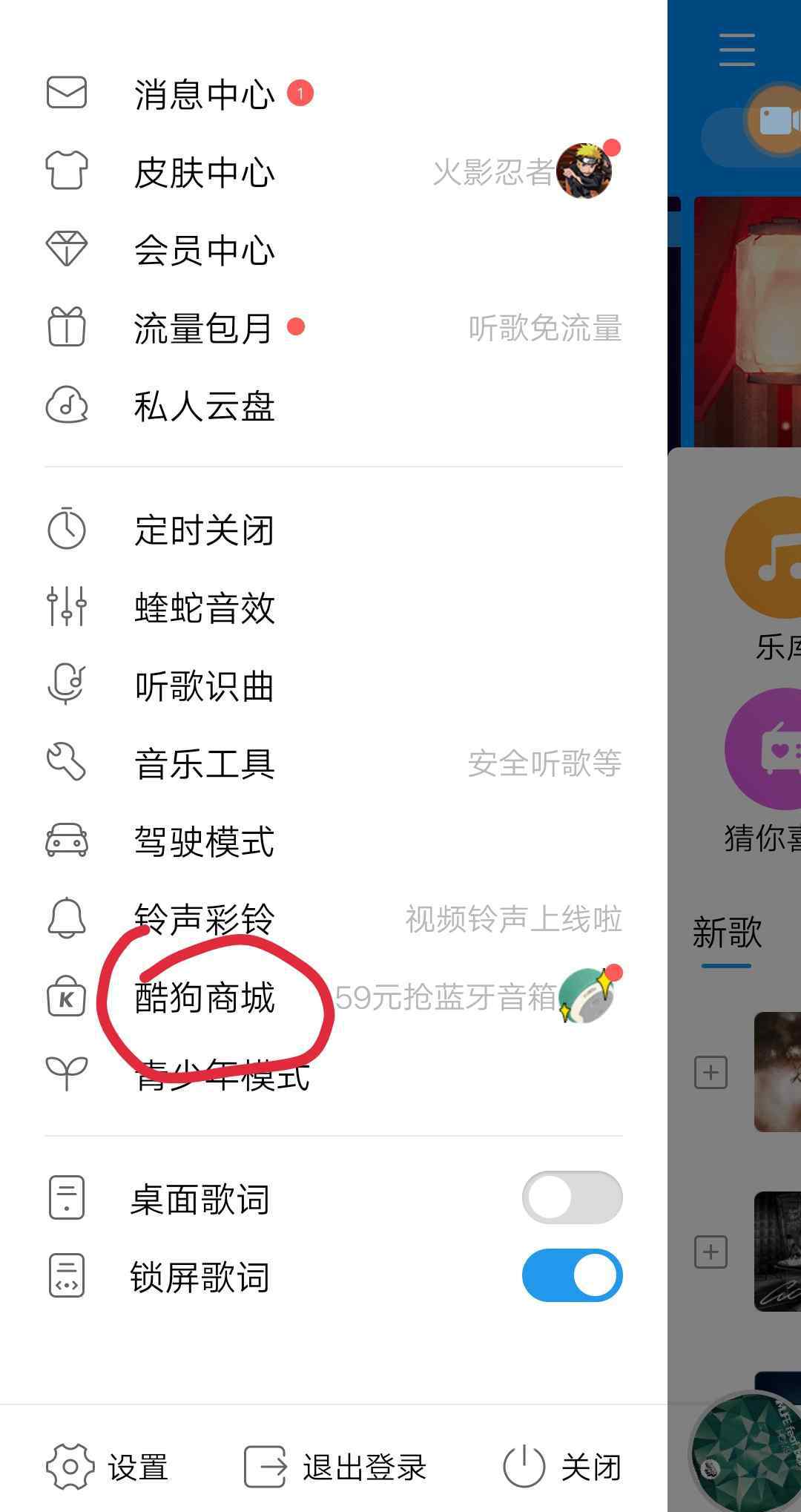Open 酷狗商城 store
801x1512 pixels.
[334, 997]
